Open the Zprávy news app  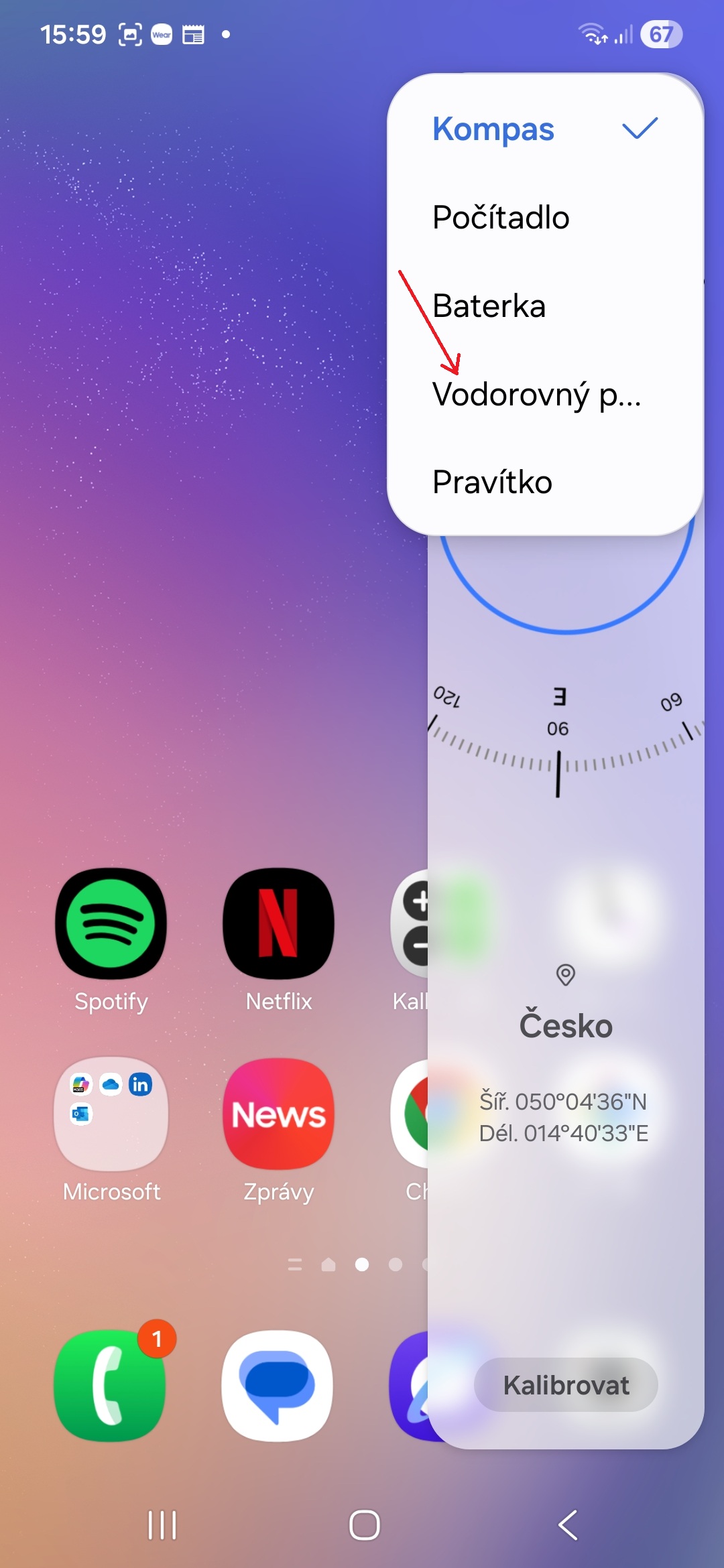pyautogui.click(x=278, y=1114)
